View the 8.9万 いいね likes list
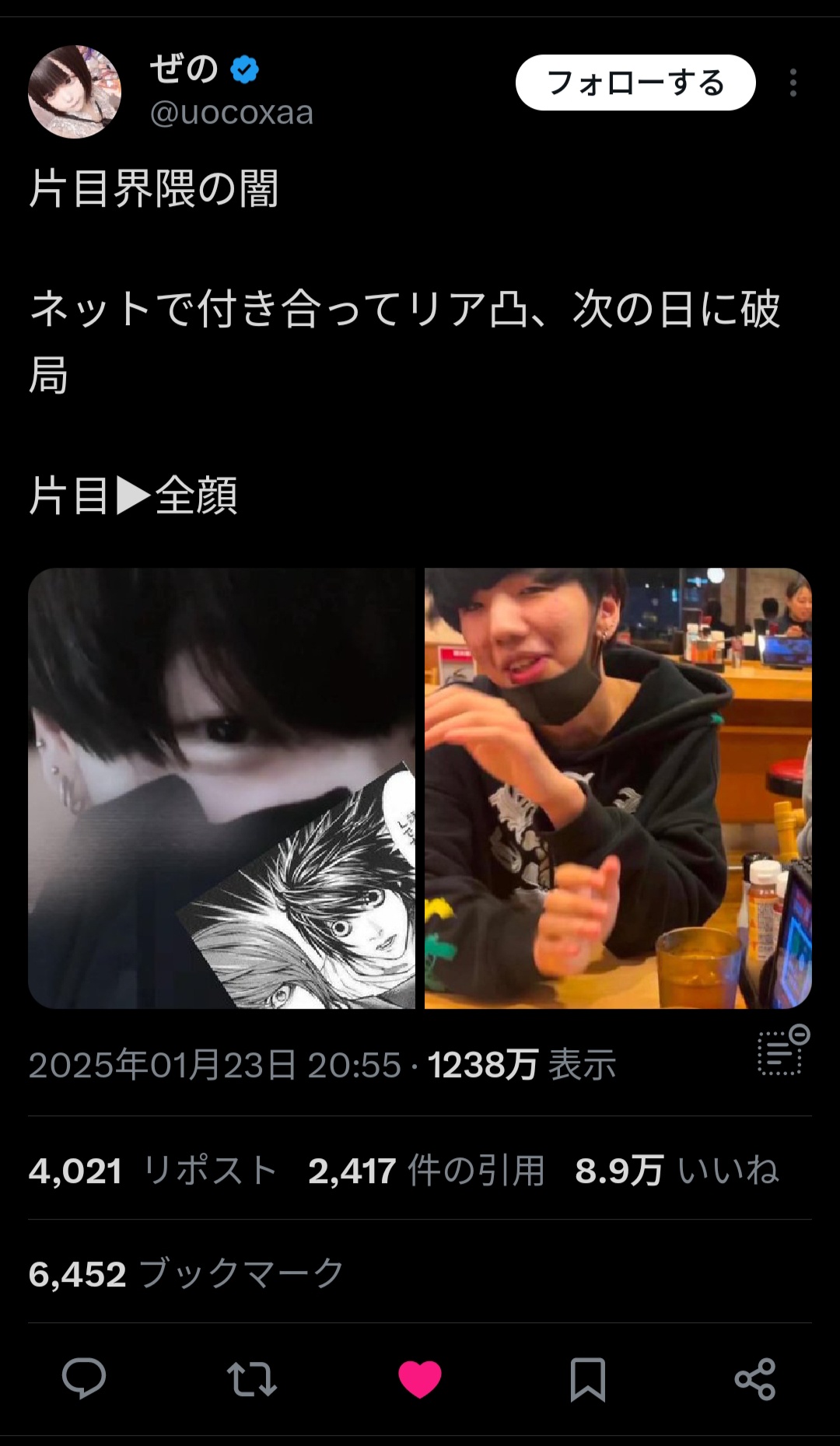Image resolution: width=840 pixels, height=1446 pixels. pyautogui.click(x=677, y=1170)
